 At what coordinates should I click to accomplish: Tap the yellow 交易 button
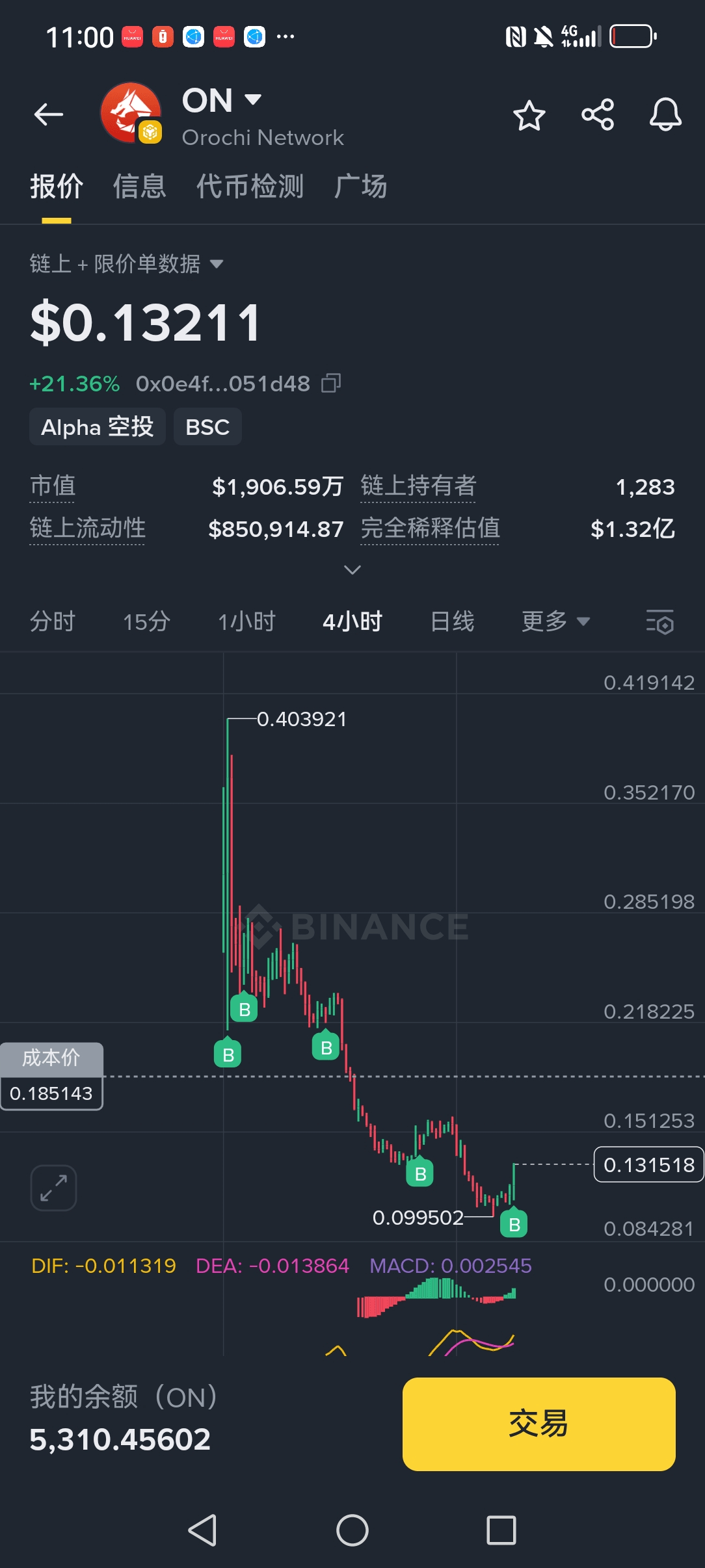coord(539,1424)
